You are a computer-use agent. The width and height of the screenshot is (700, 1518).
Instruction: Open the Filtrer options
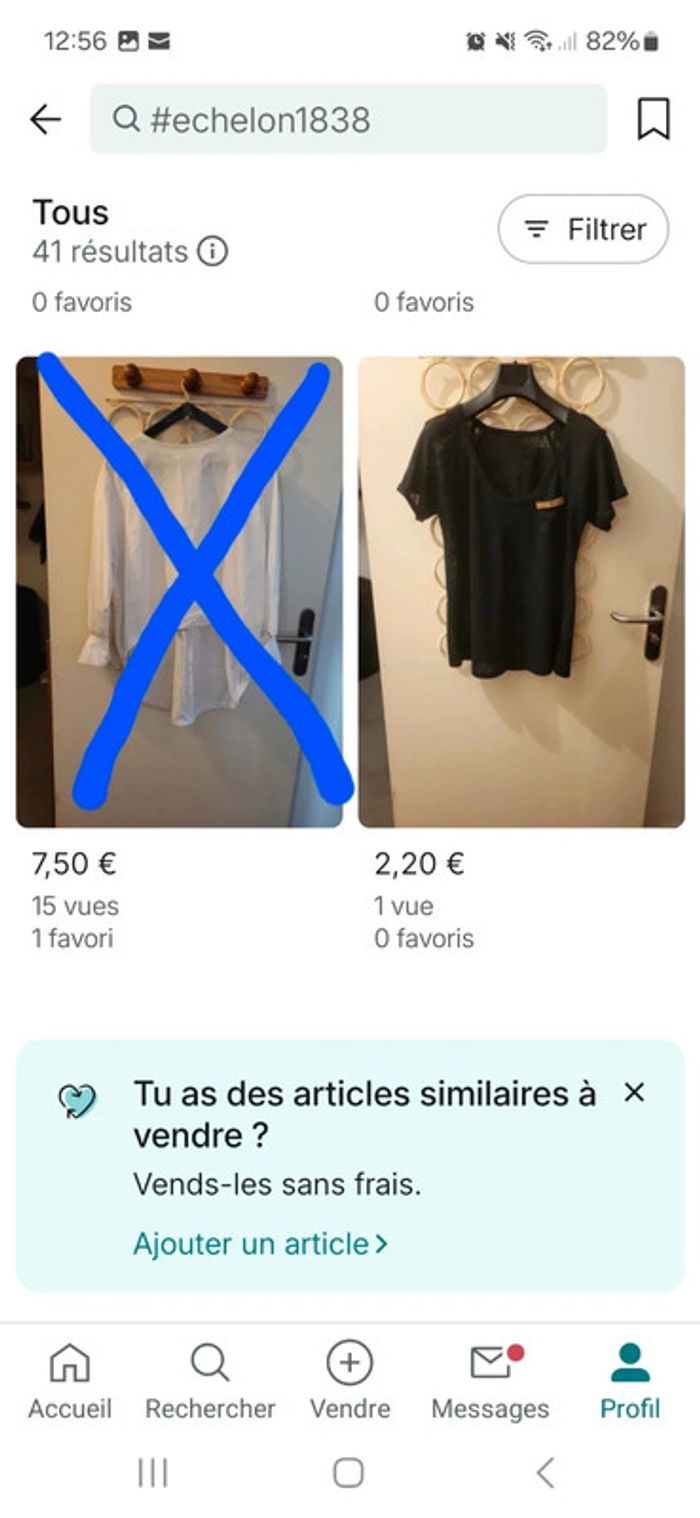click(x=584, y=229)
